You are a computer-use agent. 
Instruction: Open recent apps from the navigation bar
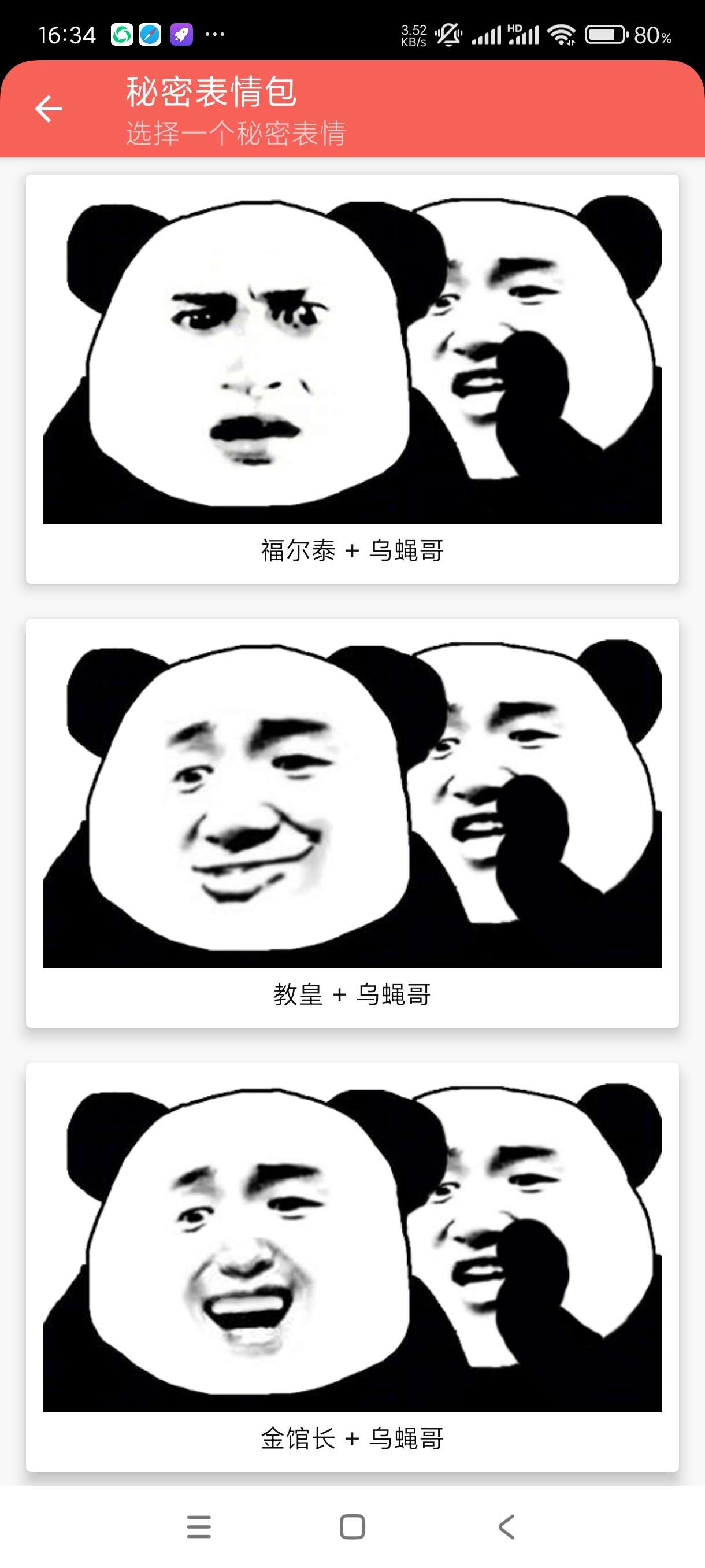tap(199, 1526)
